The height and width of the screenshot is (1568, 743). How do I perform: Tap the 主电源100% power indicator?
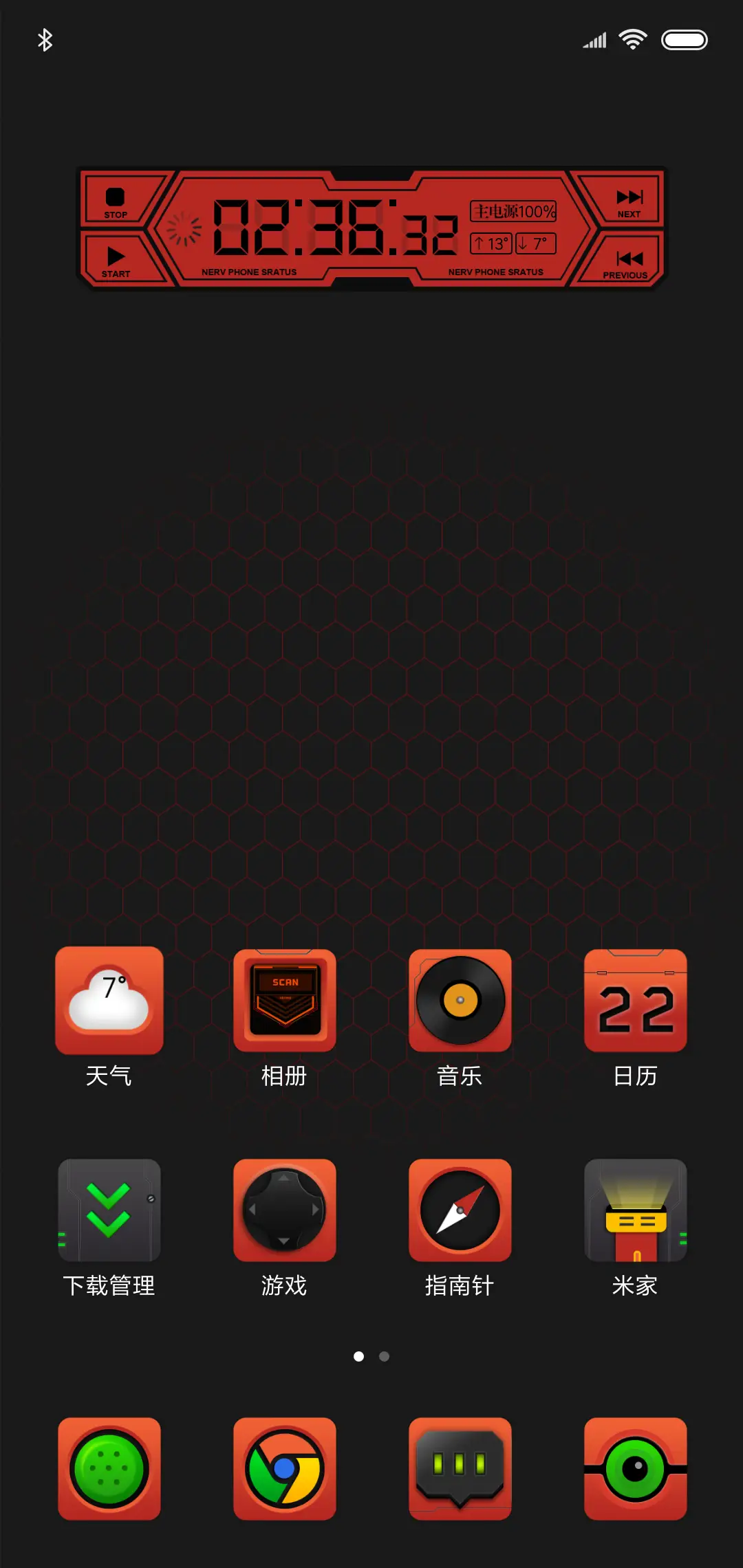(514, 211)
